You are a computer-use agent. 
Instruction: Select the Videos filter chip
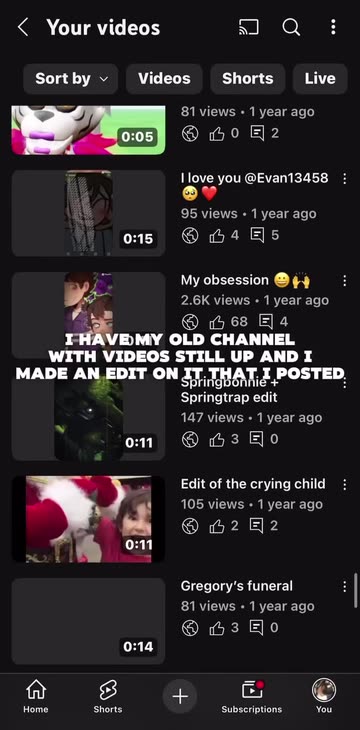tap(164, 79)
